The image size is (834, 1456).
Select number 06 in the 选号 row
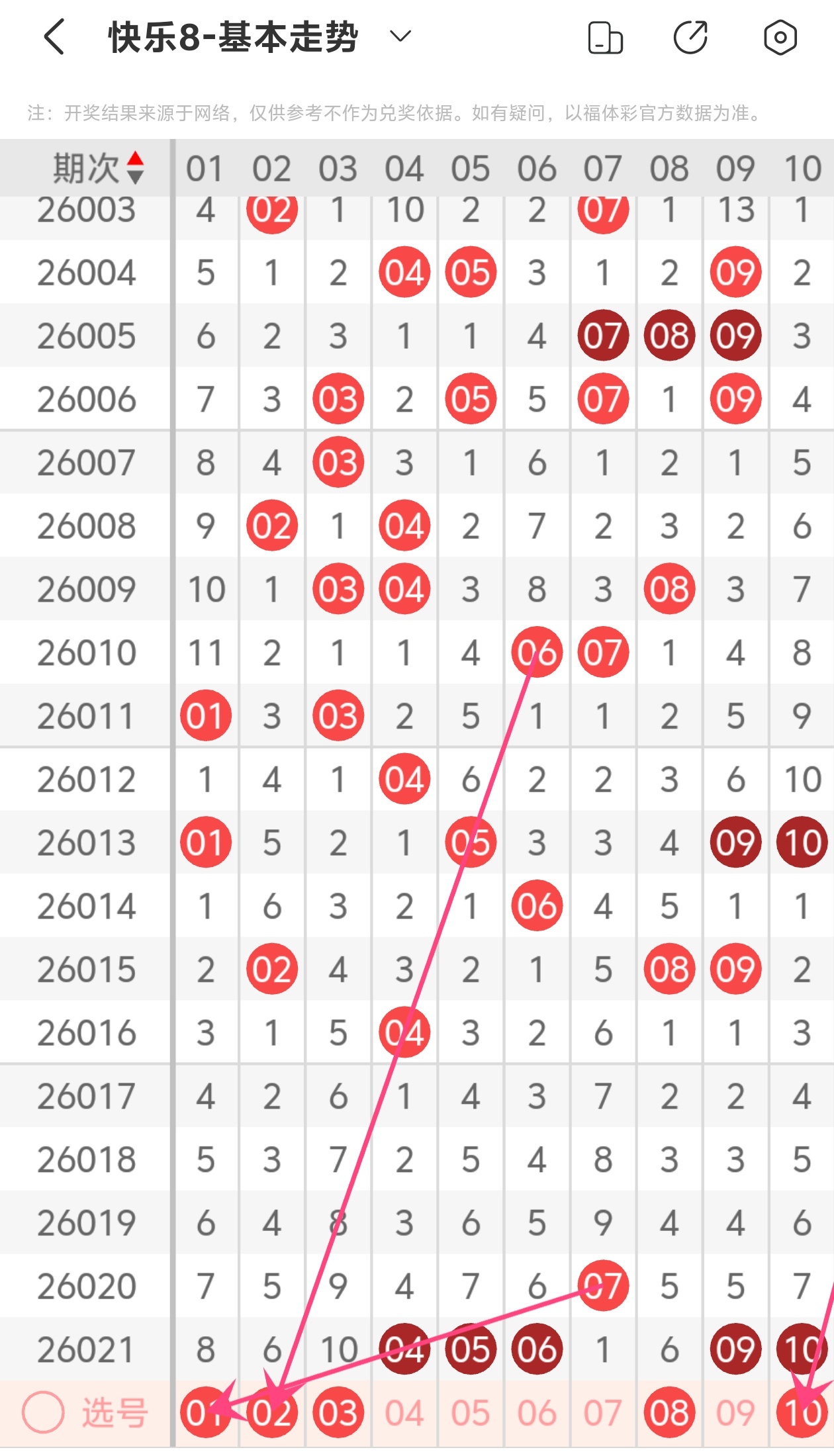coord(537,1413)
